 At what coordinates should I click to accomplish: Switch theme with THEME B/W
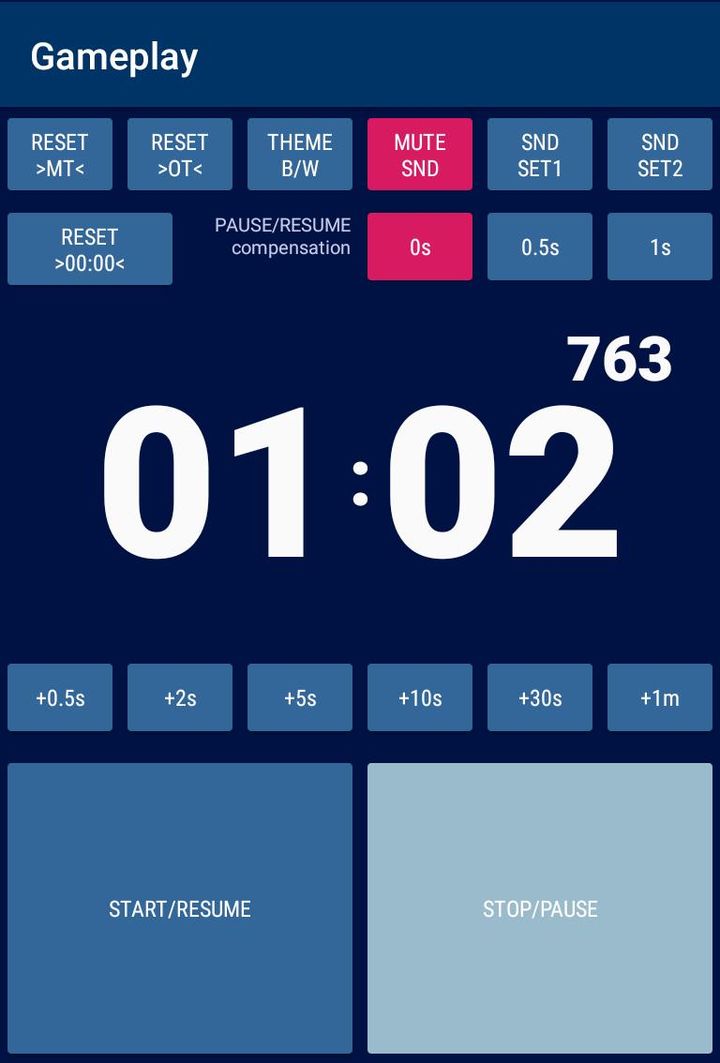click(300, 155)
